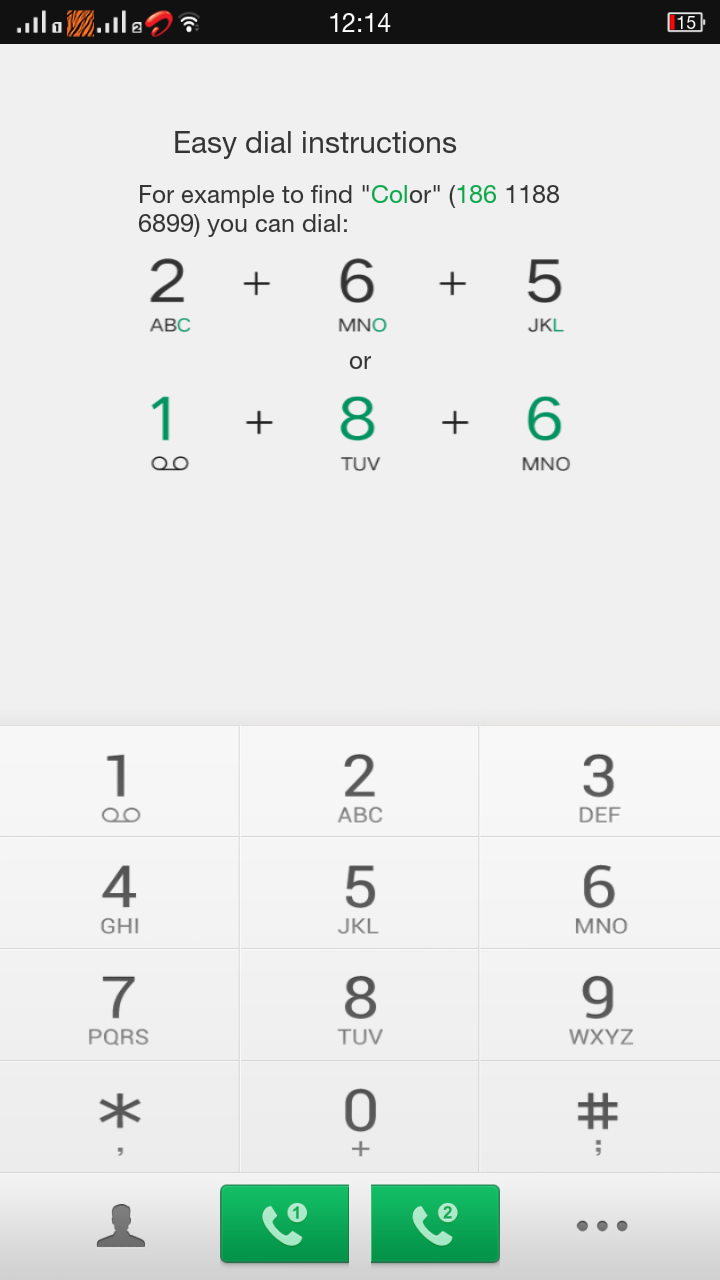The image size is (720, 1280).
Task: Dial digit 1 on the keypad
Action: (x=119, y=782)
